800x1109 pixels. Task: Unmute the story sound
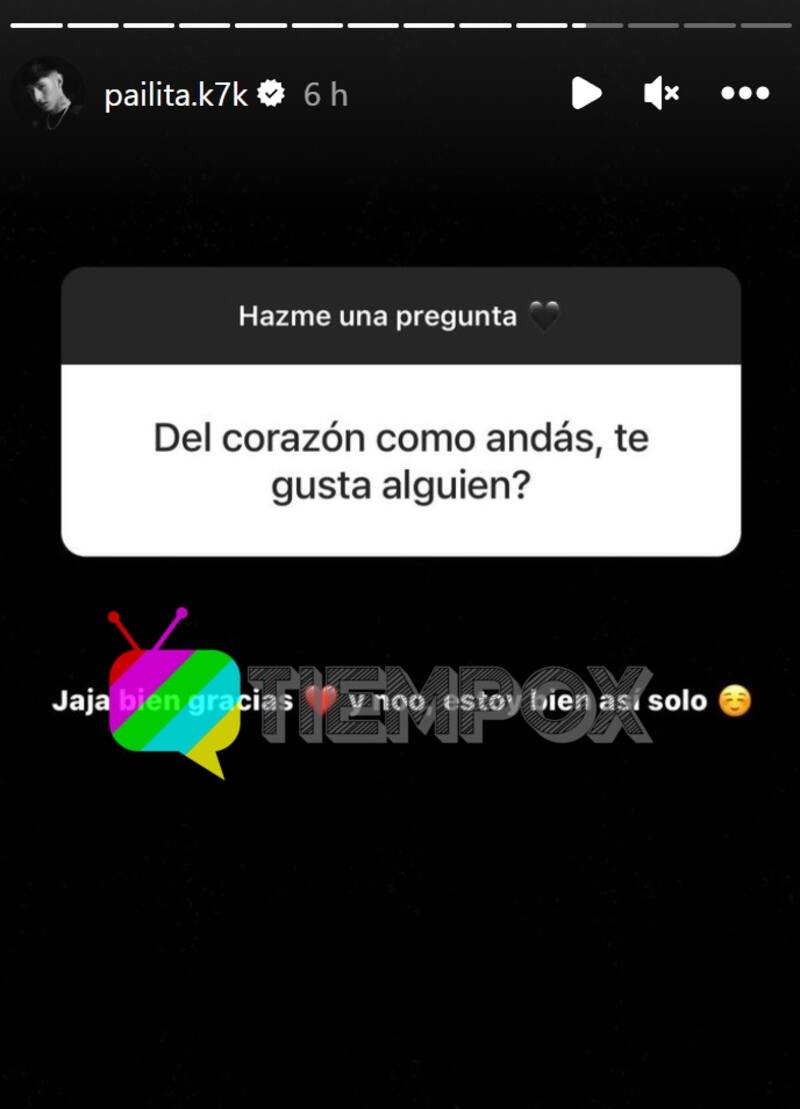661,94
